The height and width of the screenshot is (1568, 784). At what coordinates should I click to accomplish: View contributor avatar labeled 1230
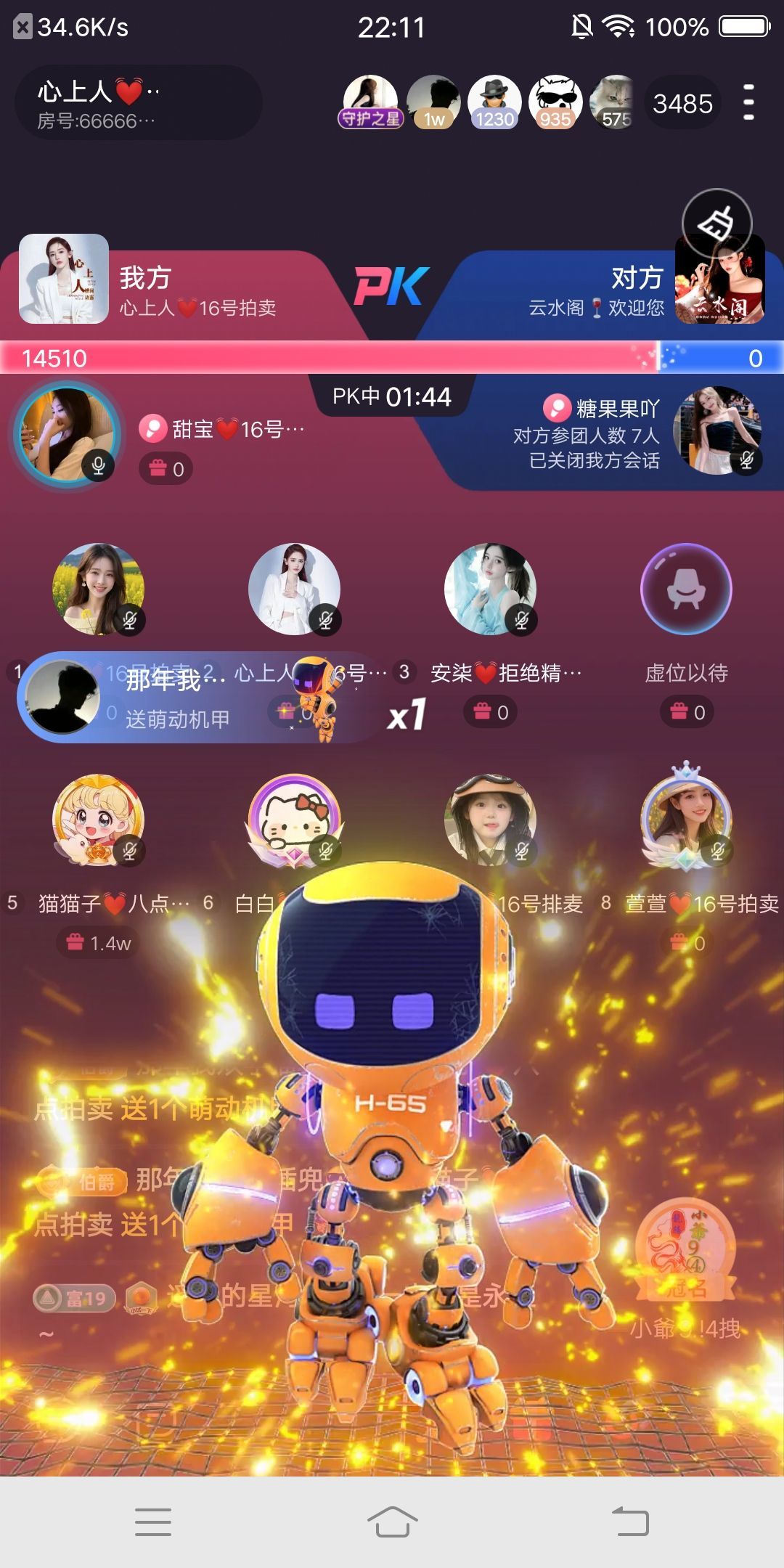point(494,102)
